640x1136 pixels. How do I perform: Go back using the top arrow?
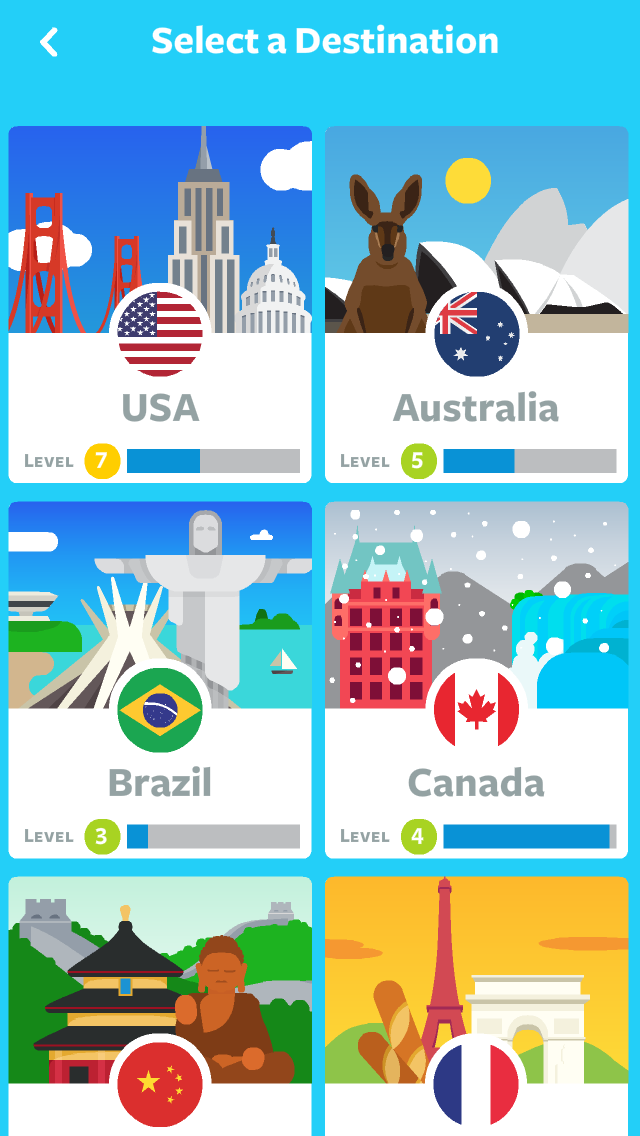coord(49,42)
